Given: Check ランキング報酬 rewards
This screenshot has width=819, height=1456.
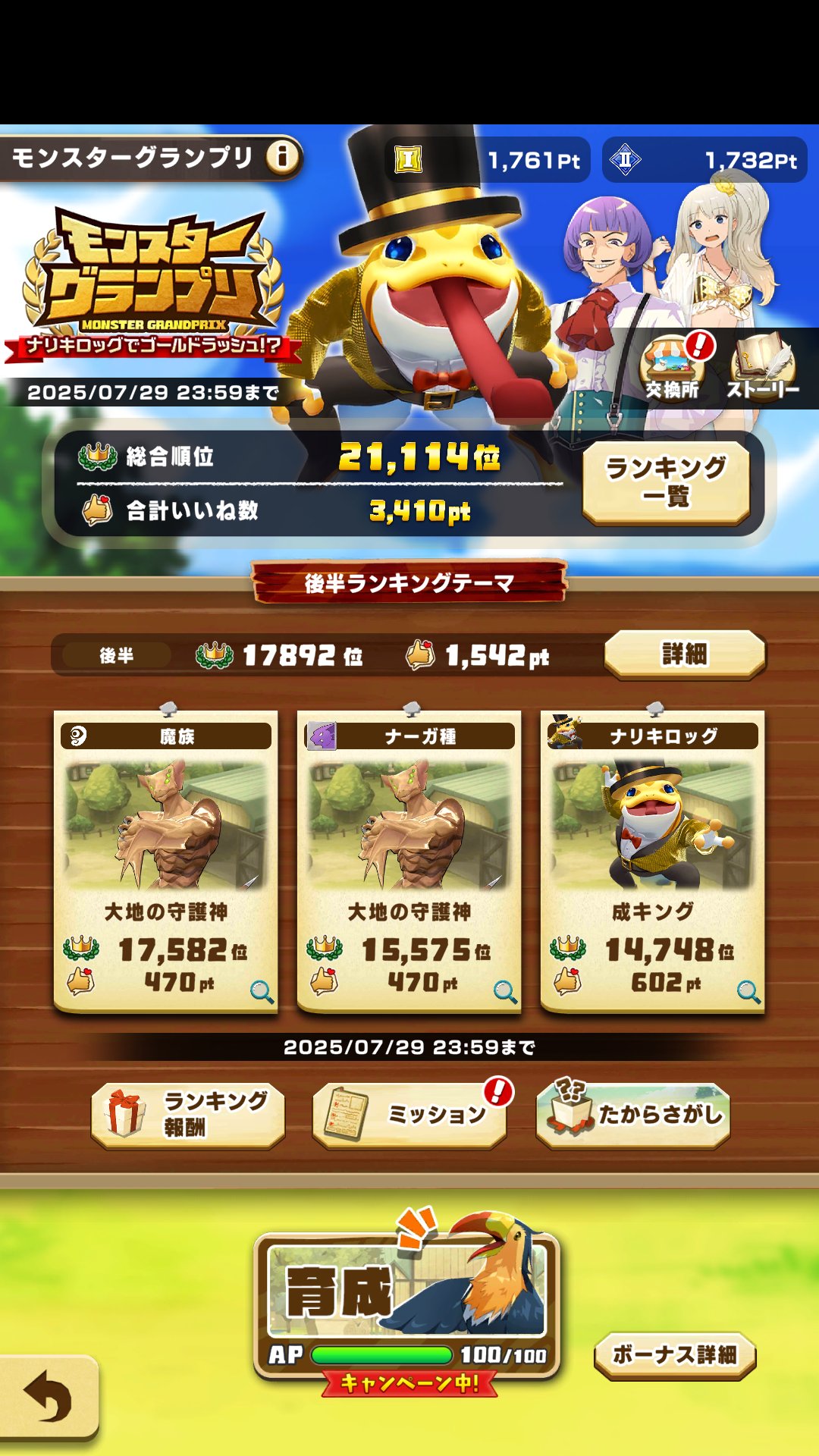Looking at the screenshot, I should pyautogui.click(x=188, y=1114).
